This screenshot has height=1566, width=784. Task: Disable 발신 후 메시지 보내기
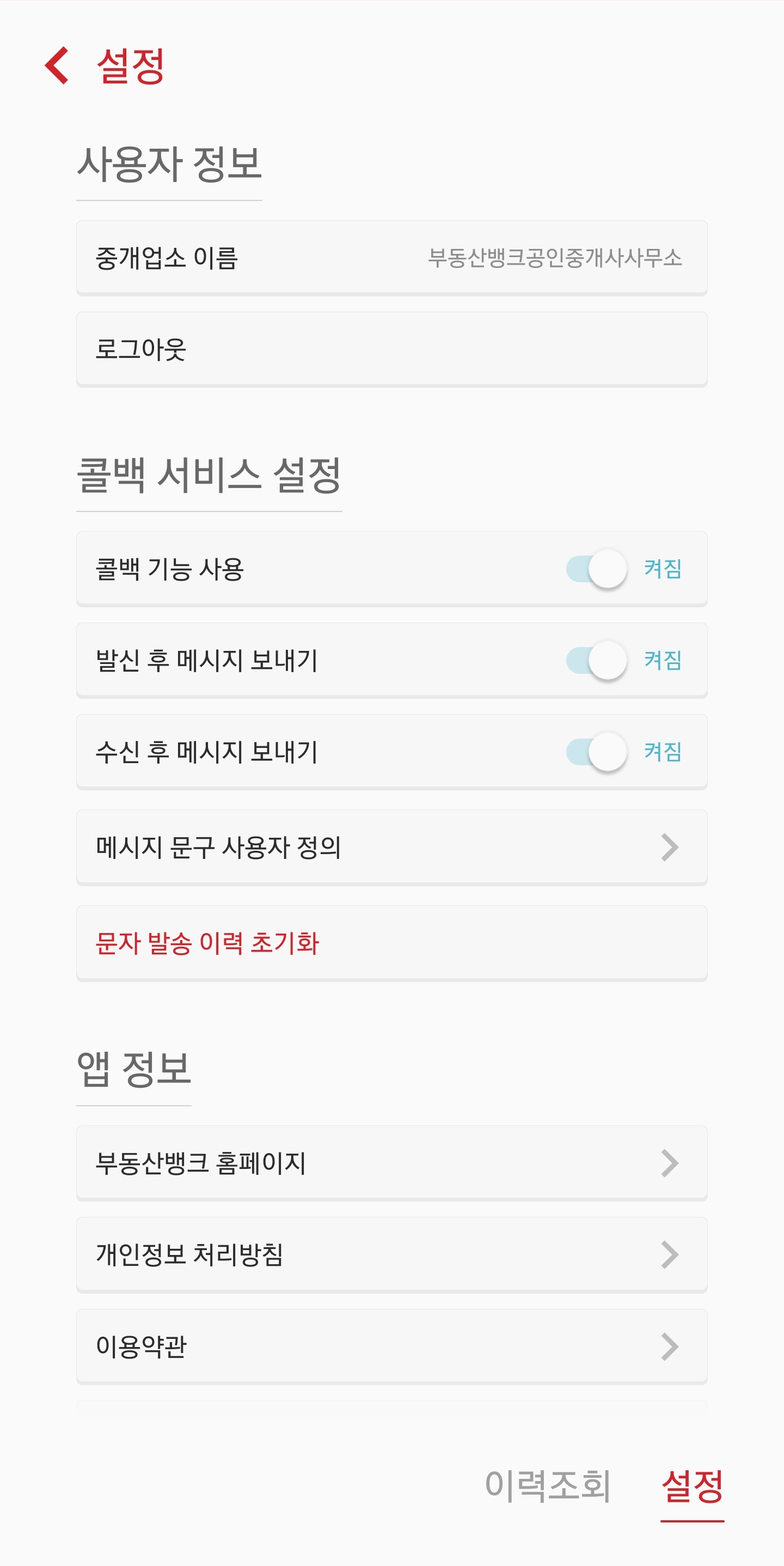[597, 660]
